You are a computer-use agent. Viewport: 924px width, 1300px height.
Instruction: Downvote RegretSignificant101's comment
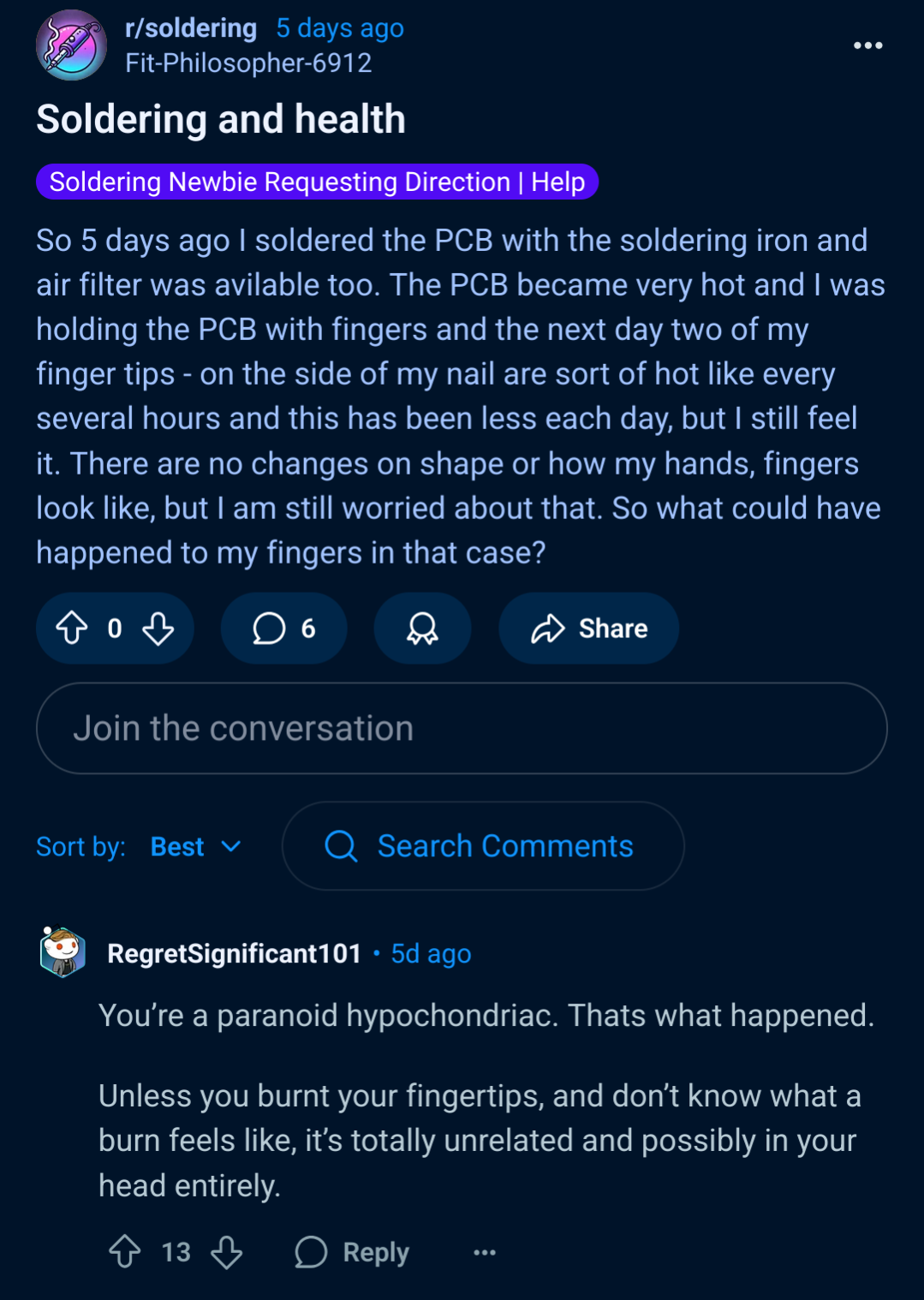(227, 1251)
